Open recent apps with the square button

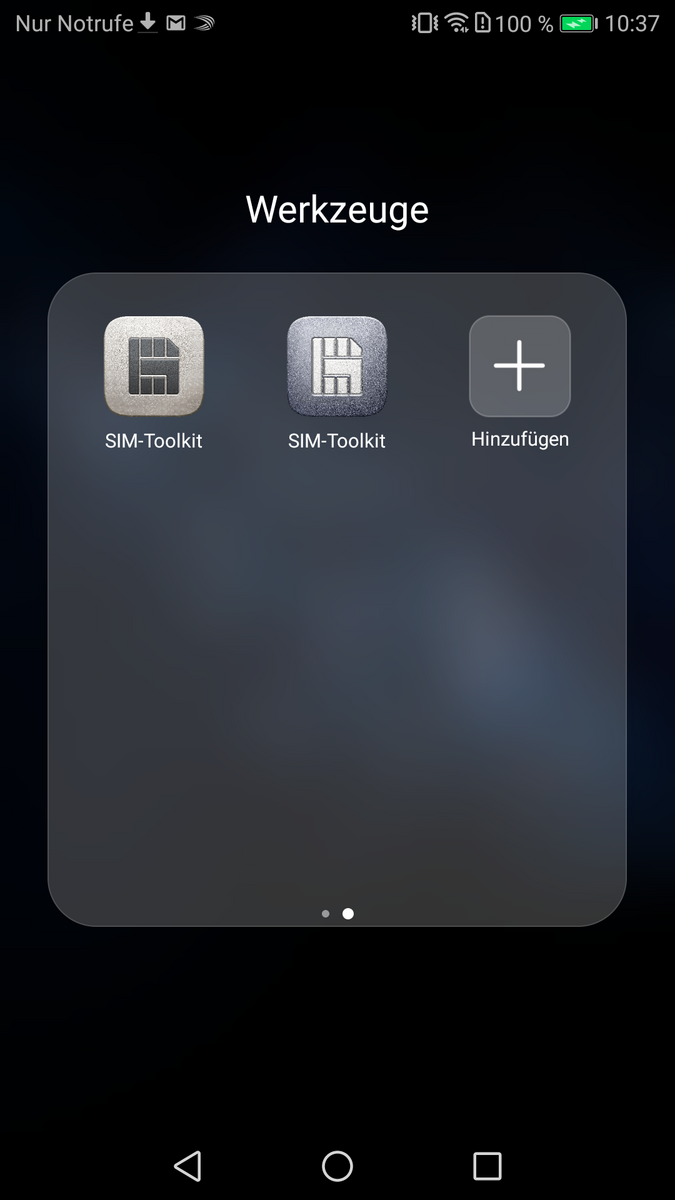click(x=487, y=1165)
